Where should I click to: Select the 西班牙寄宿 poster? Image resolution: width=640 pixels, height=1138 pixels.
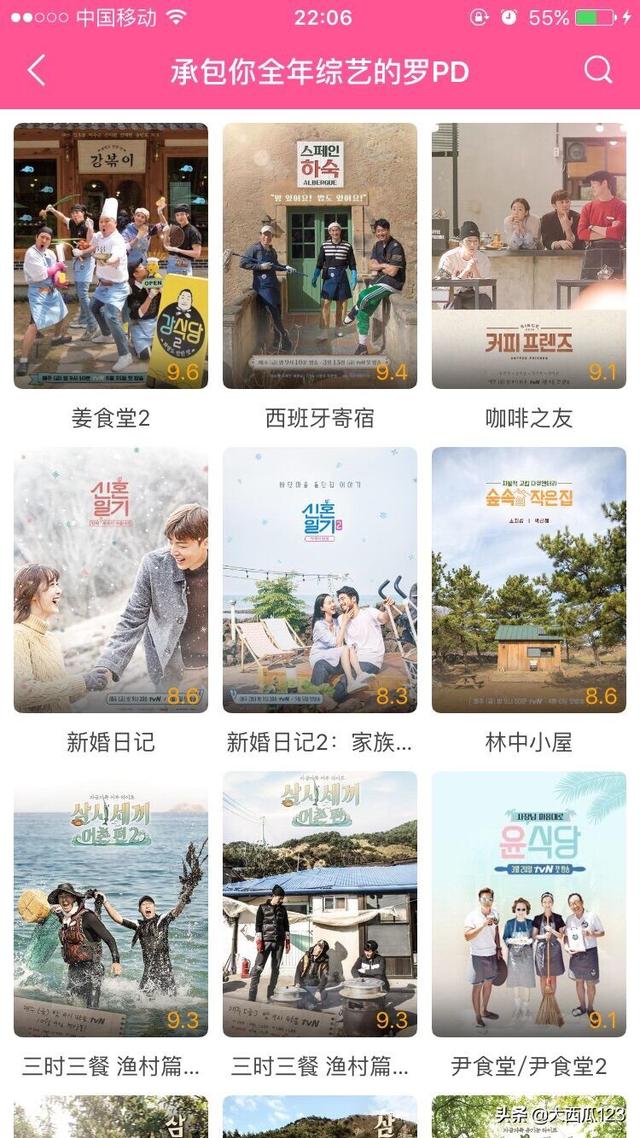point(320,256)
